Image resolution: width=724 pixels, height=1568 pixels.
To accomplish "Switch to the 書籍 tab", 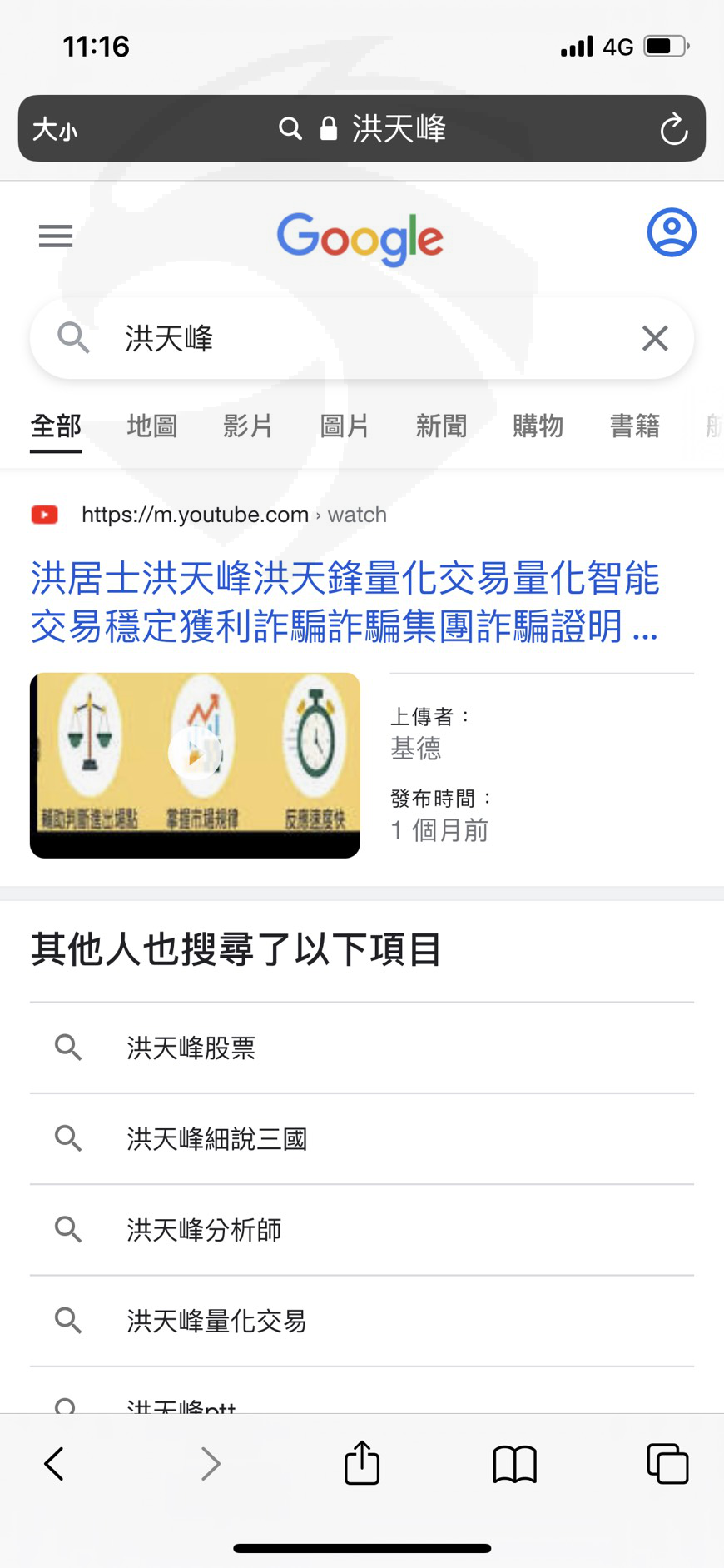I will pos(635,426).
